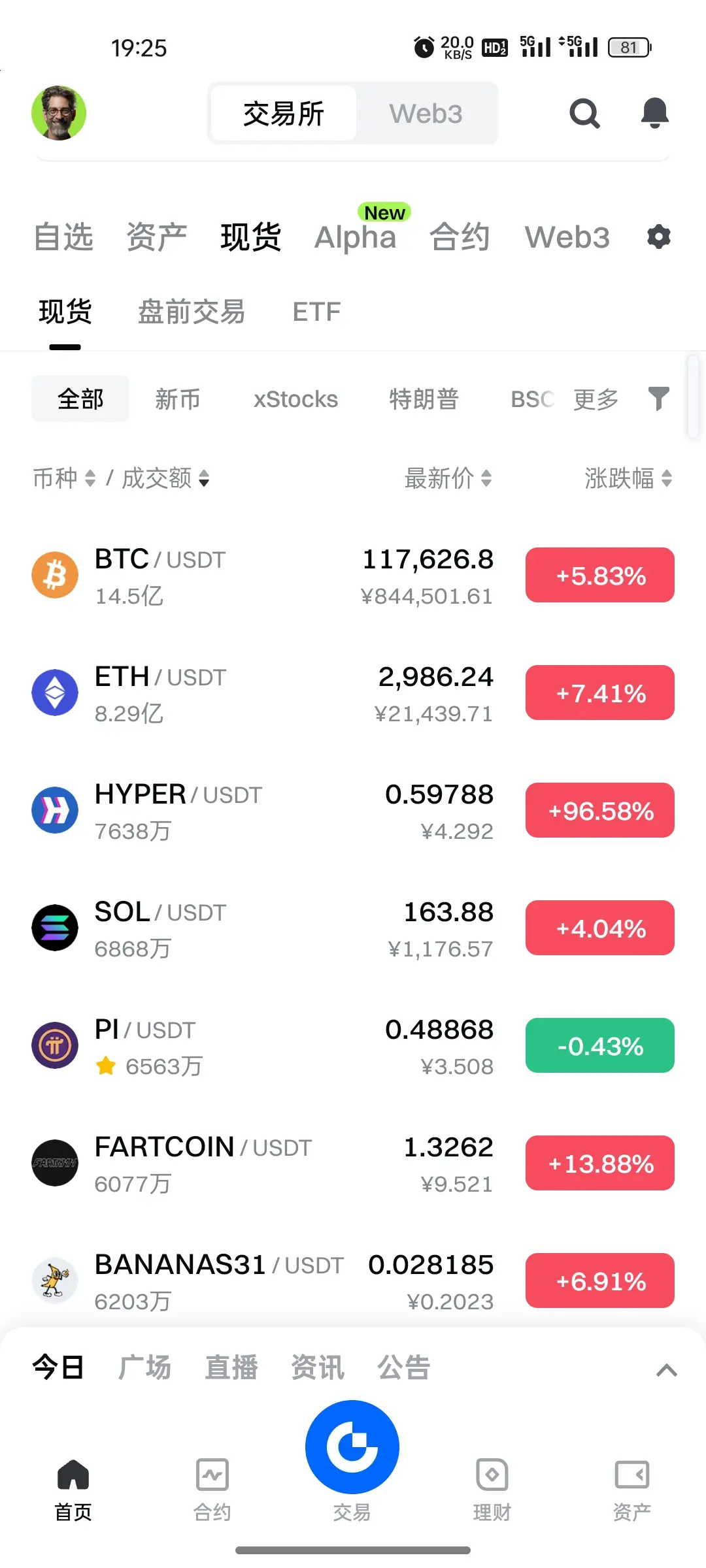The height and width of the screenshot is (1568, 706).
Task: Switch to the Web3 segment at top
Action: 426,114
